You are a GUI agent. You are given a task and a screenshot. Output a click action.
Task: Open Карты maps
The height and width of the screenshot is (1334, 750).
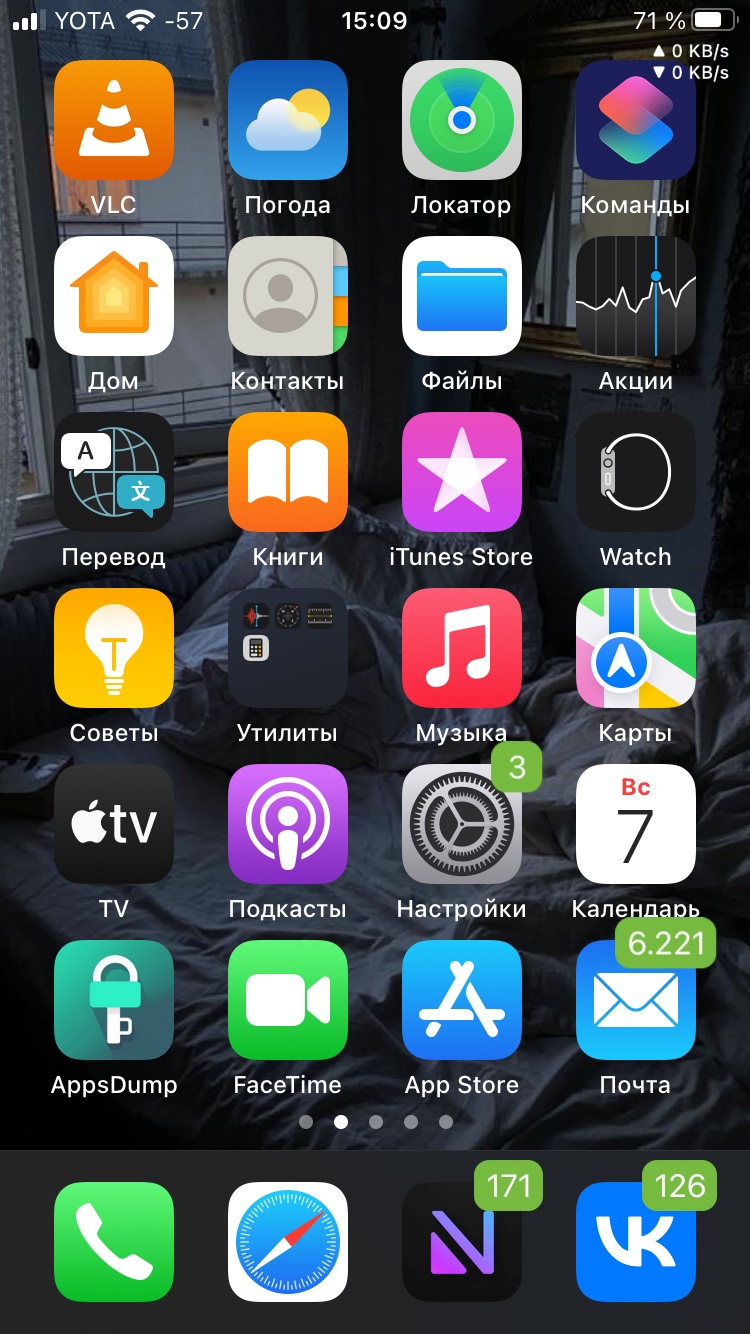pyautogui.click(x=636, y=648)
